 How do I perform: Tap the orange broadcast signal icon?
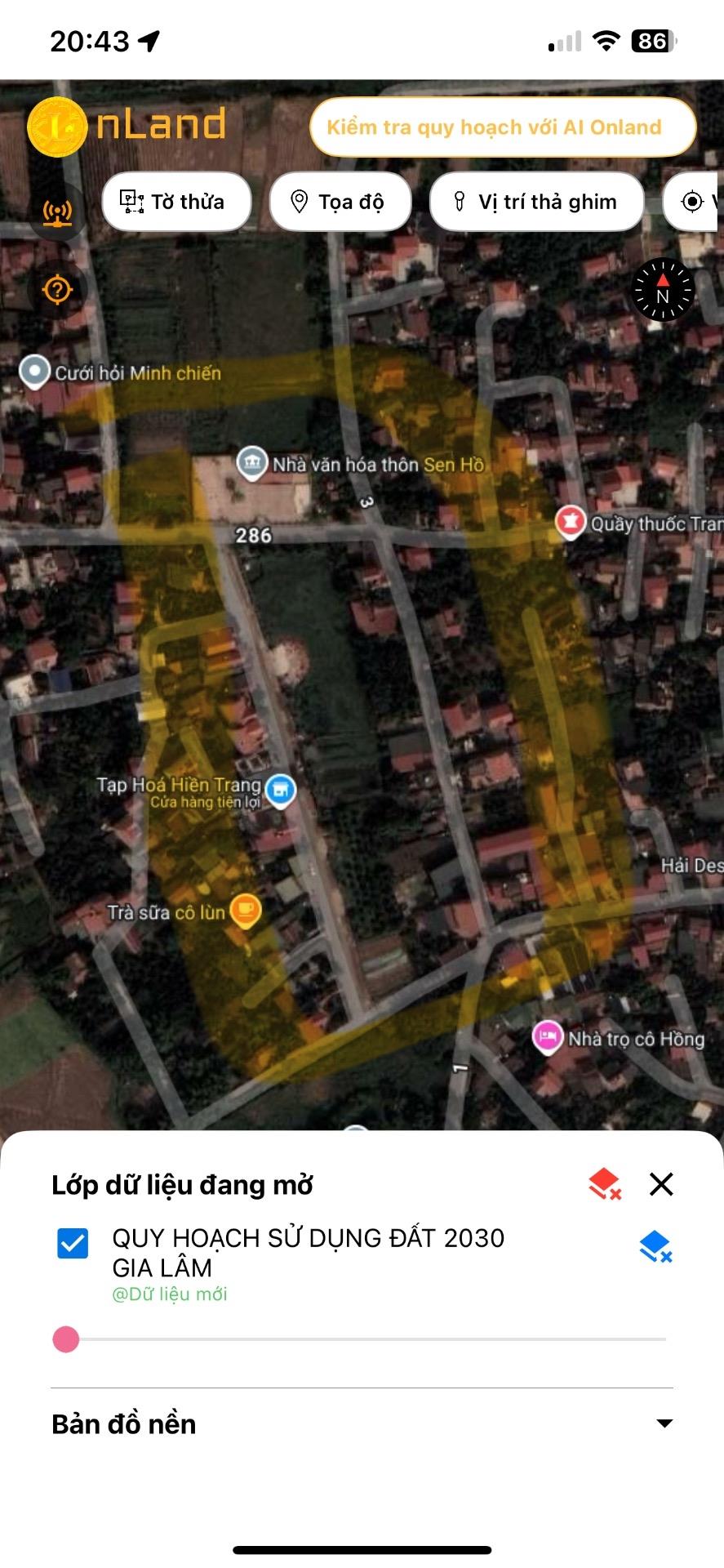57,212
